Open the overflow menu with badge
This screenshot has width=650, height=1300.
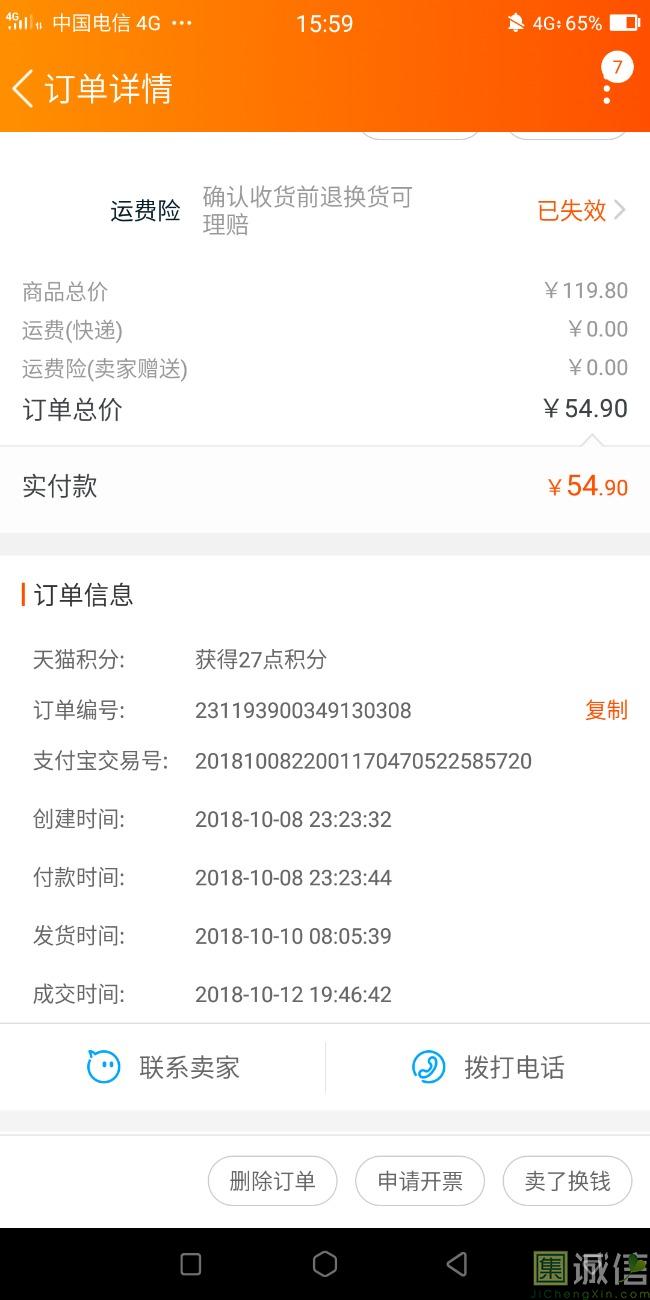pos(607,81)
